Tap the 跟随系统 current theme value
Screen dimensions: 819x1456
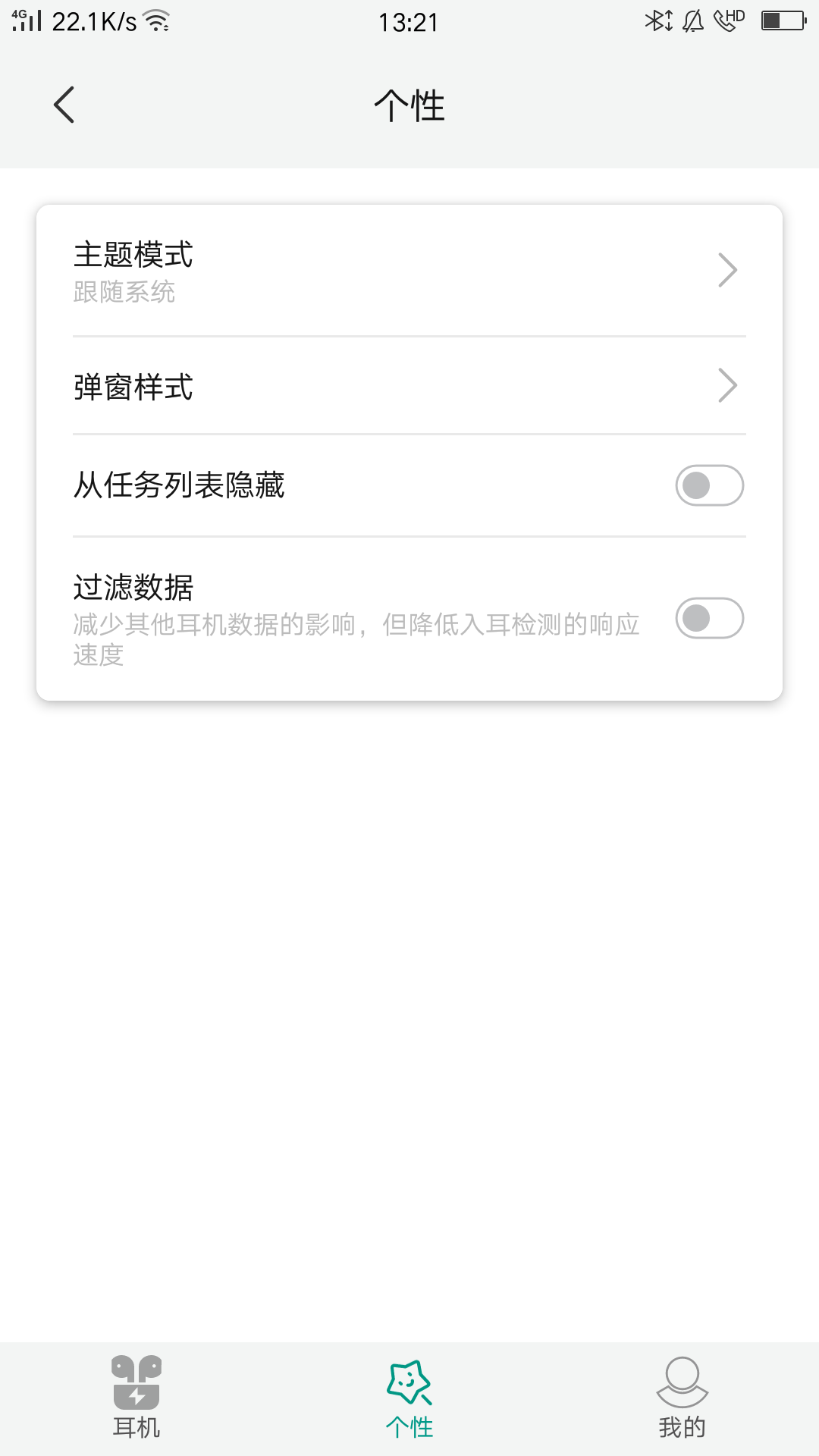pyautogui.click(x=125, y=293)
